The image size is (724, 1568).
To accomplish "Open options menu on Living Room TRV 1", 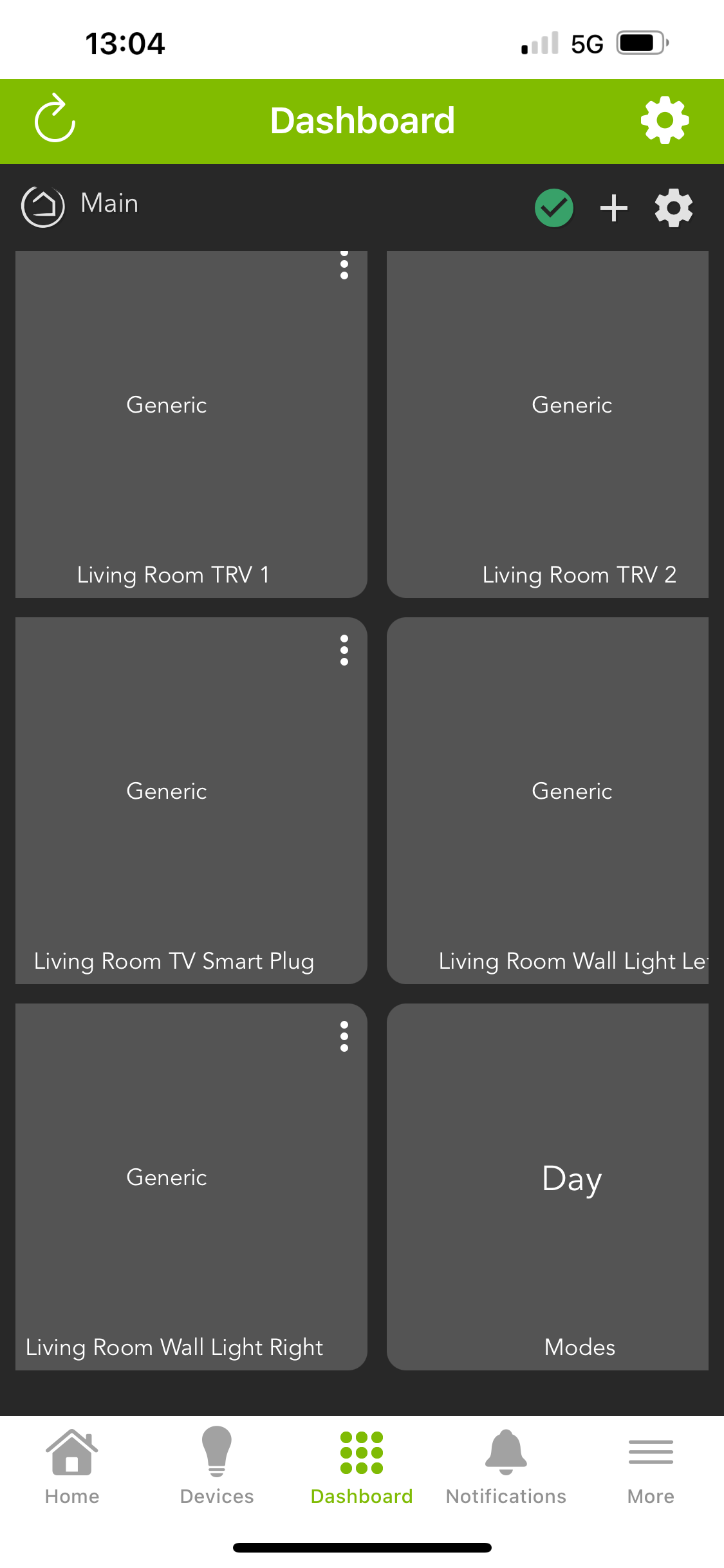I will pyautogui.click(x=344, y=265).
